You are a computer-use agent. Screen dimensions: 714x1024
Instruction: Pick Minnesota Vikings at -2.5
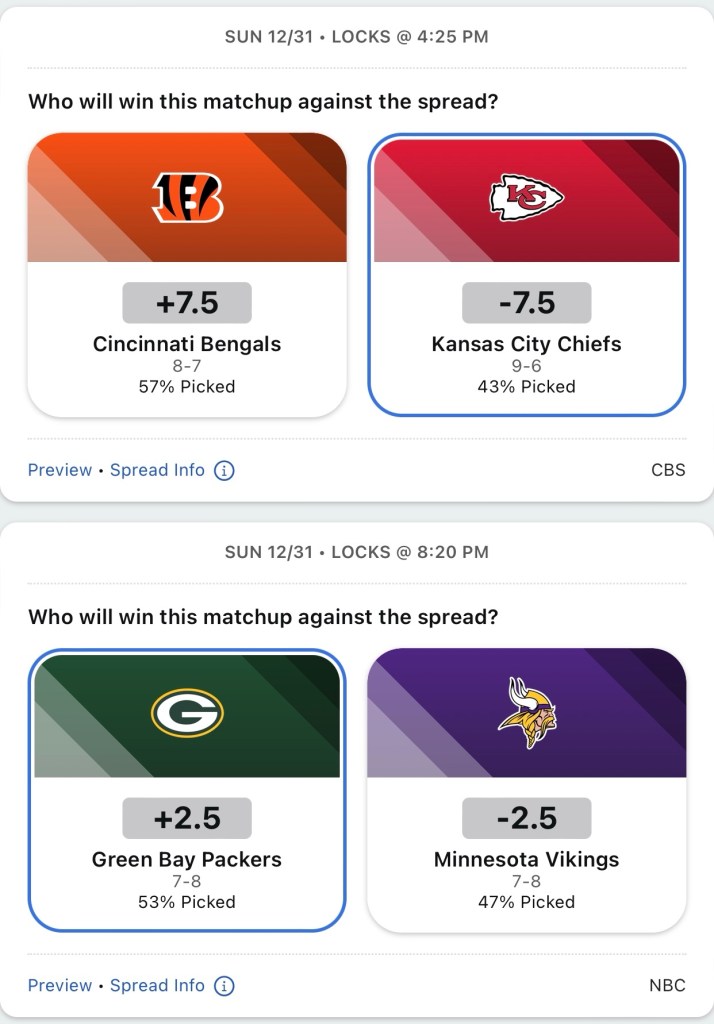point(526,790)
